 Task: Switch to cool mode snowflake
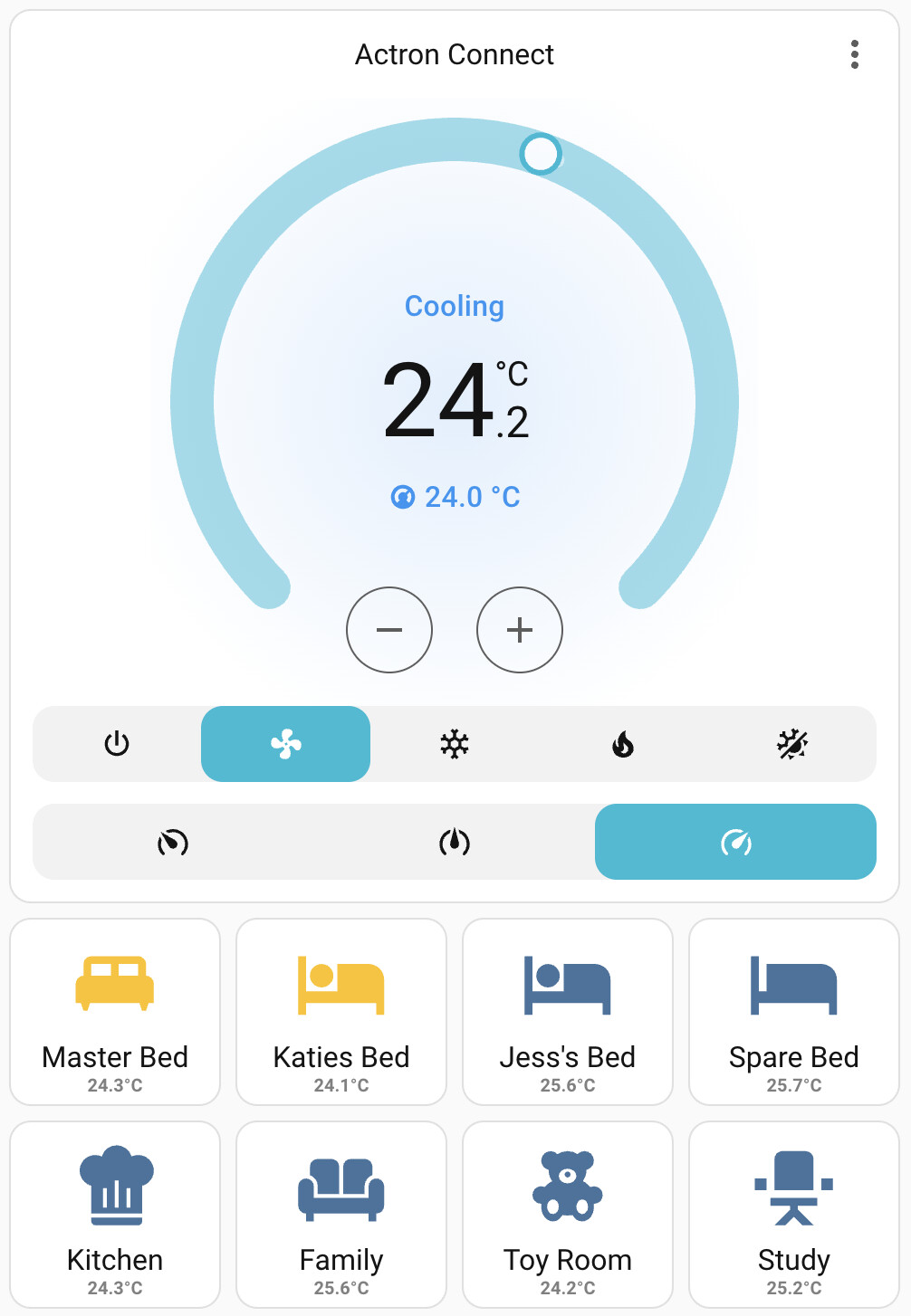coord(455,744)
